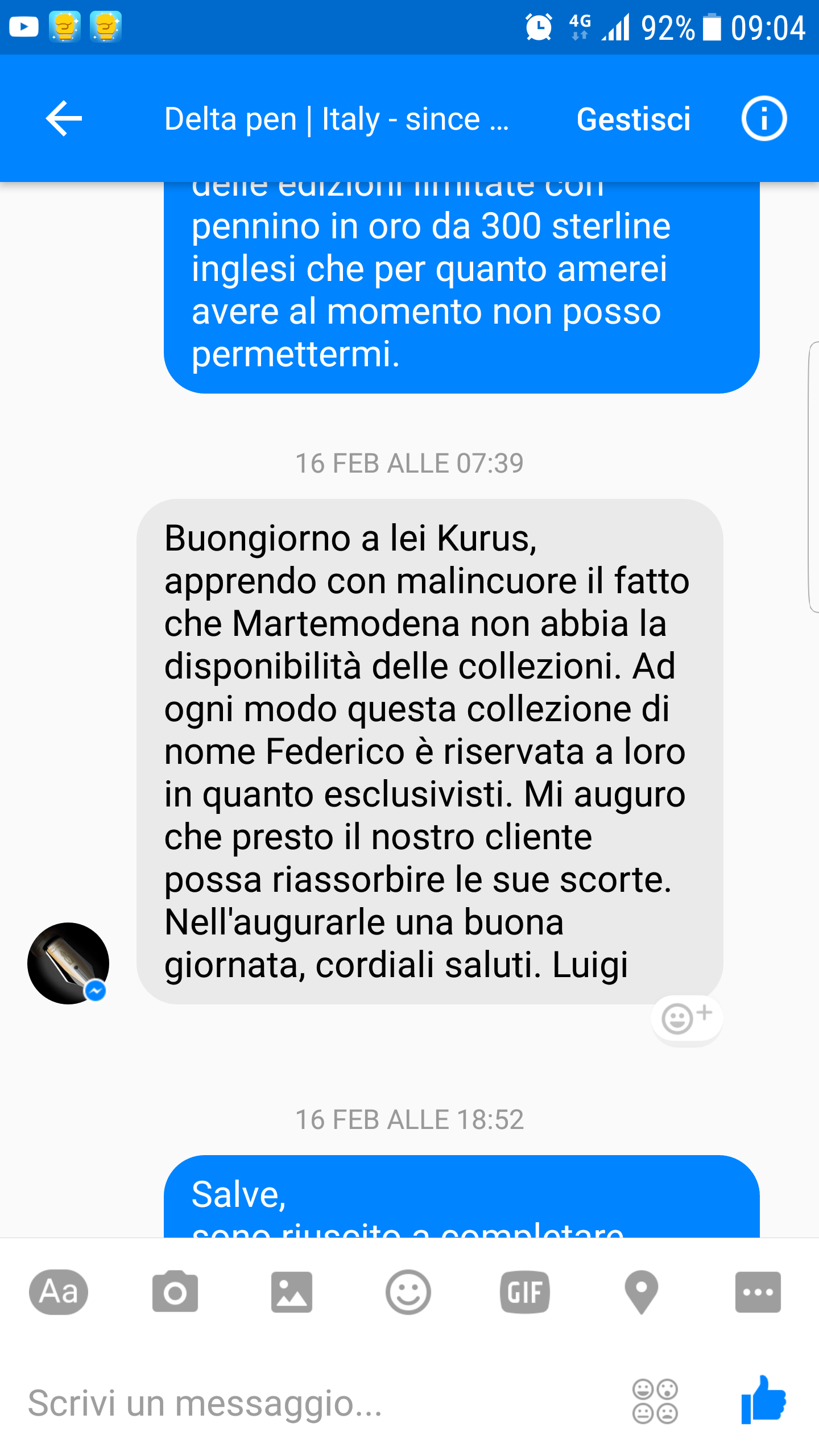This screenshot has width=819, height=1456.
Task: Send a thumbs-up like
Action: point(763,1400)
